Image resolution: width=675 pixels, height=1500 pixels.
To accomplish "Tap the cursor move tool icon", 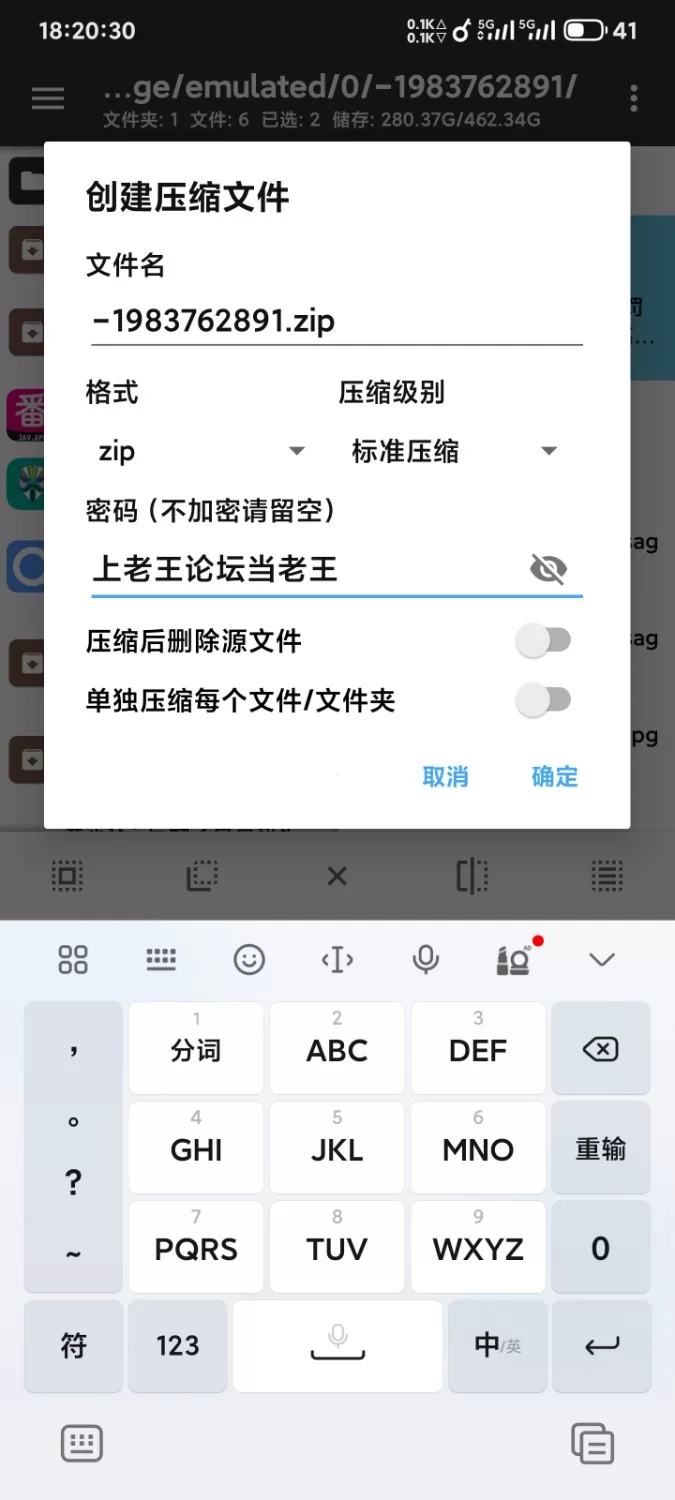I will (337, 960).
